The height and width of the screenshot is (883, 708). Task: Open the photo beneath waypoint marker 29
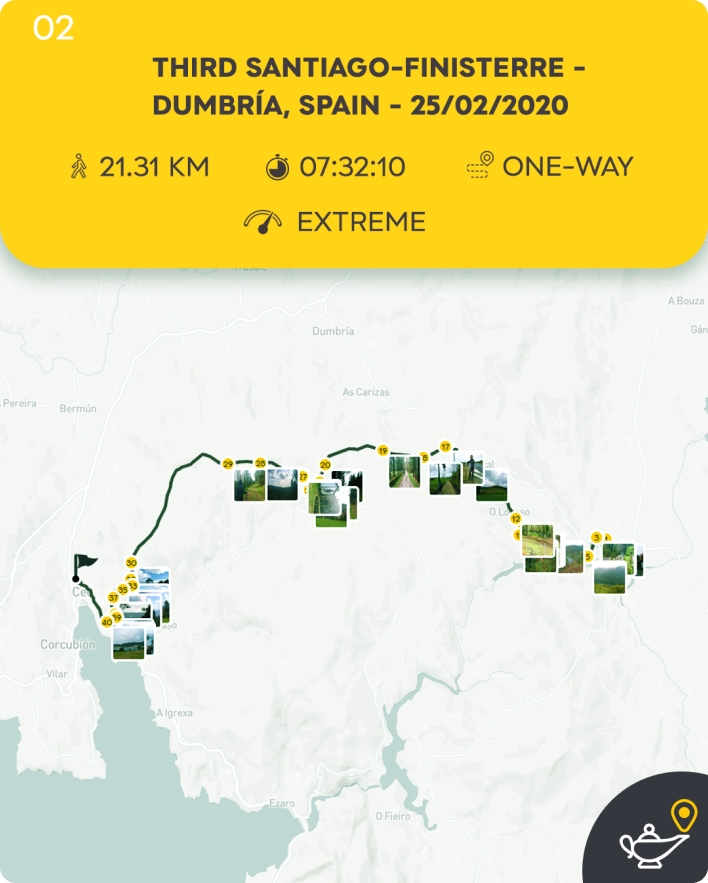(248, 485)
